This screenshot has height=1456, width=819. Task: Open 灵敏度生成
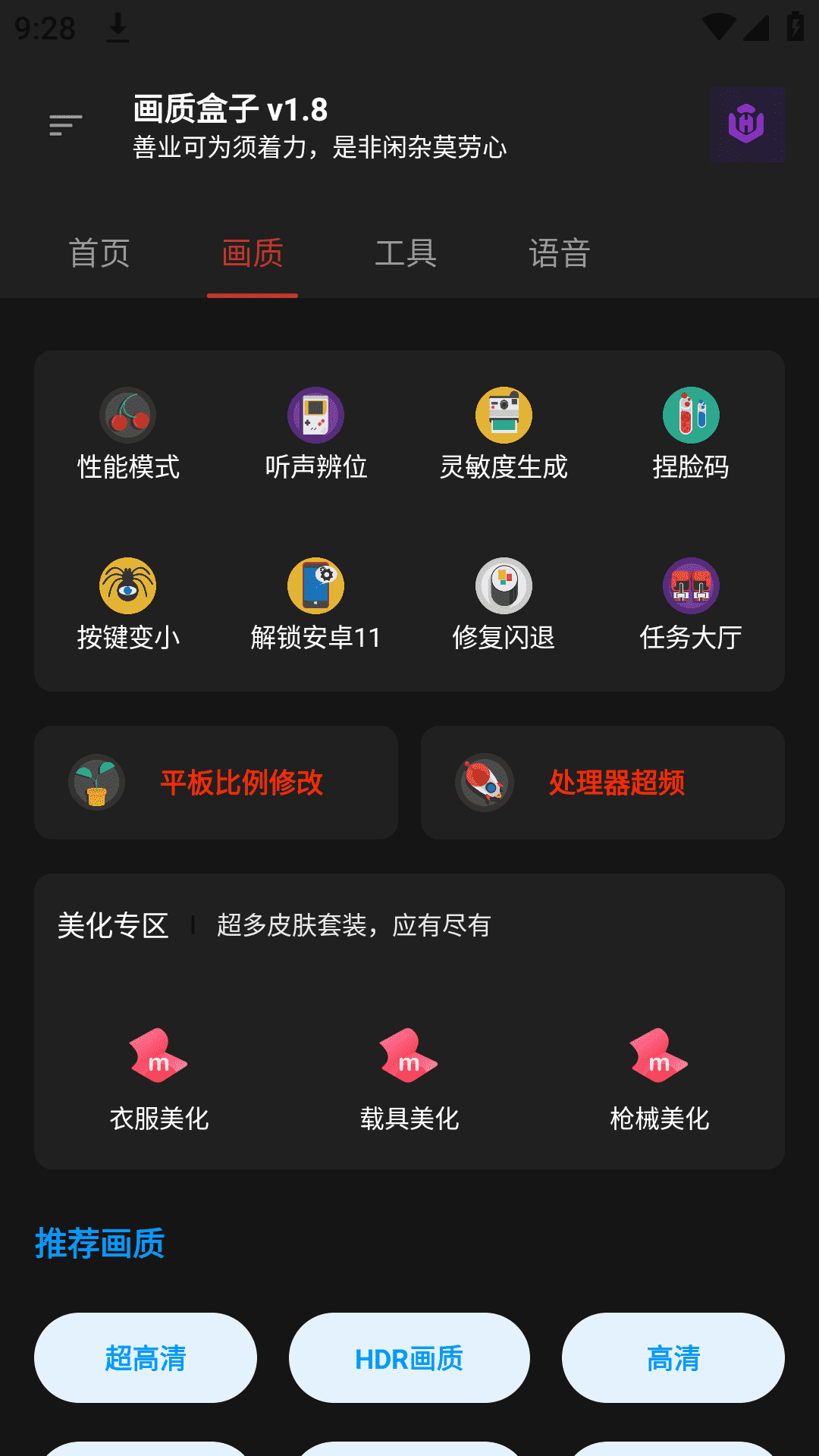point(504,435)
